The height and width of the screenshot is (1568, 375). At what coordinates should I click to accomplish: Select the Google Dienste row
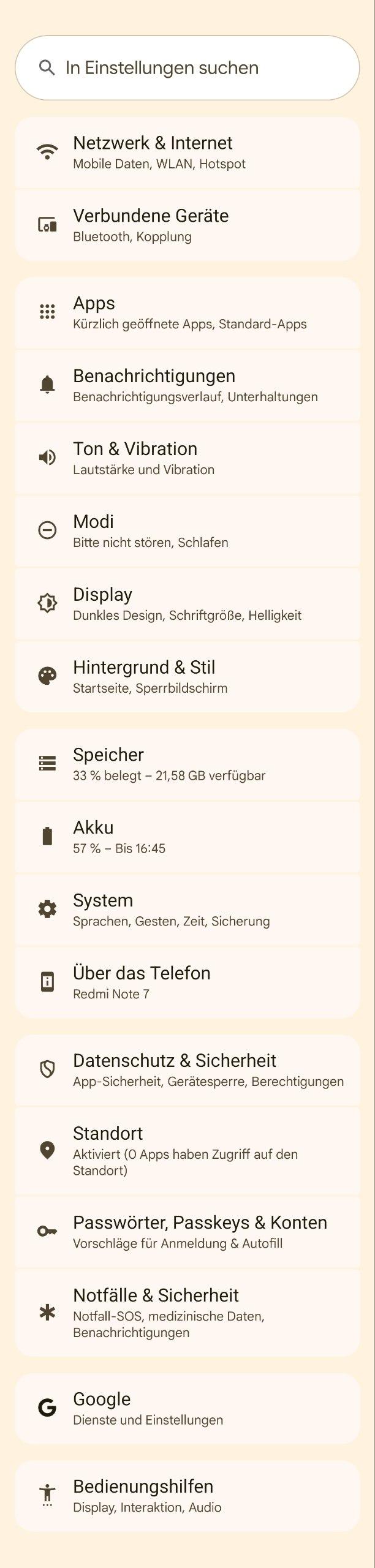pyautogui.click(x=187, y=1409)
